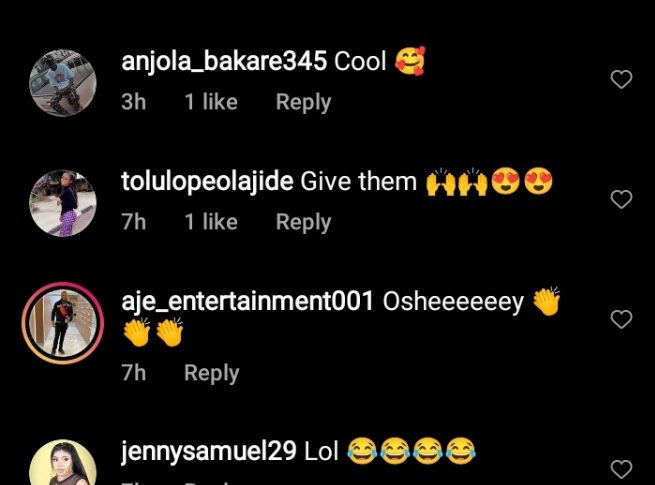Image resolution: width=655 pixels, height=485 pixels.
Task: Reply to anjola_bakare345's comment
Action: [303, 102]
